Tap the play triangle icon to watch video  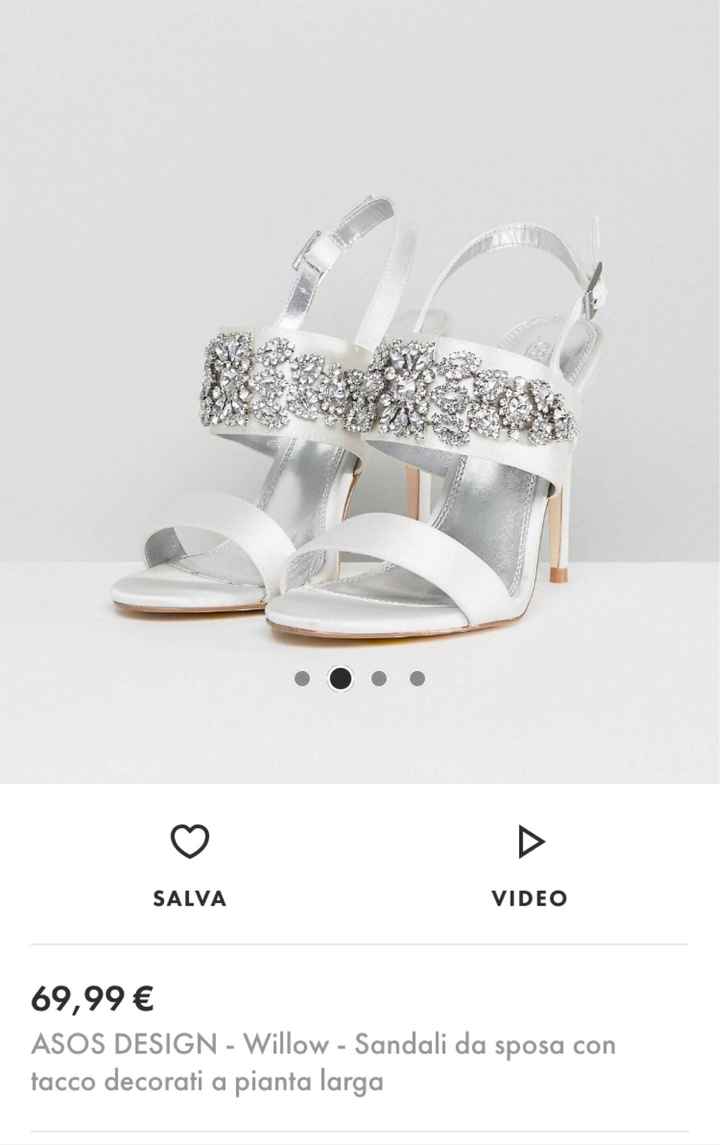(x=531, y=841)
